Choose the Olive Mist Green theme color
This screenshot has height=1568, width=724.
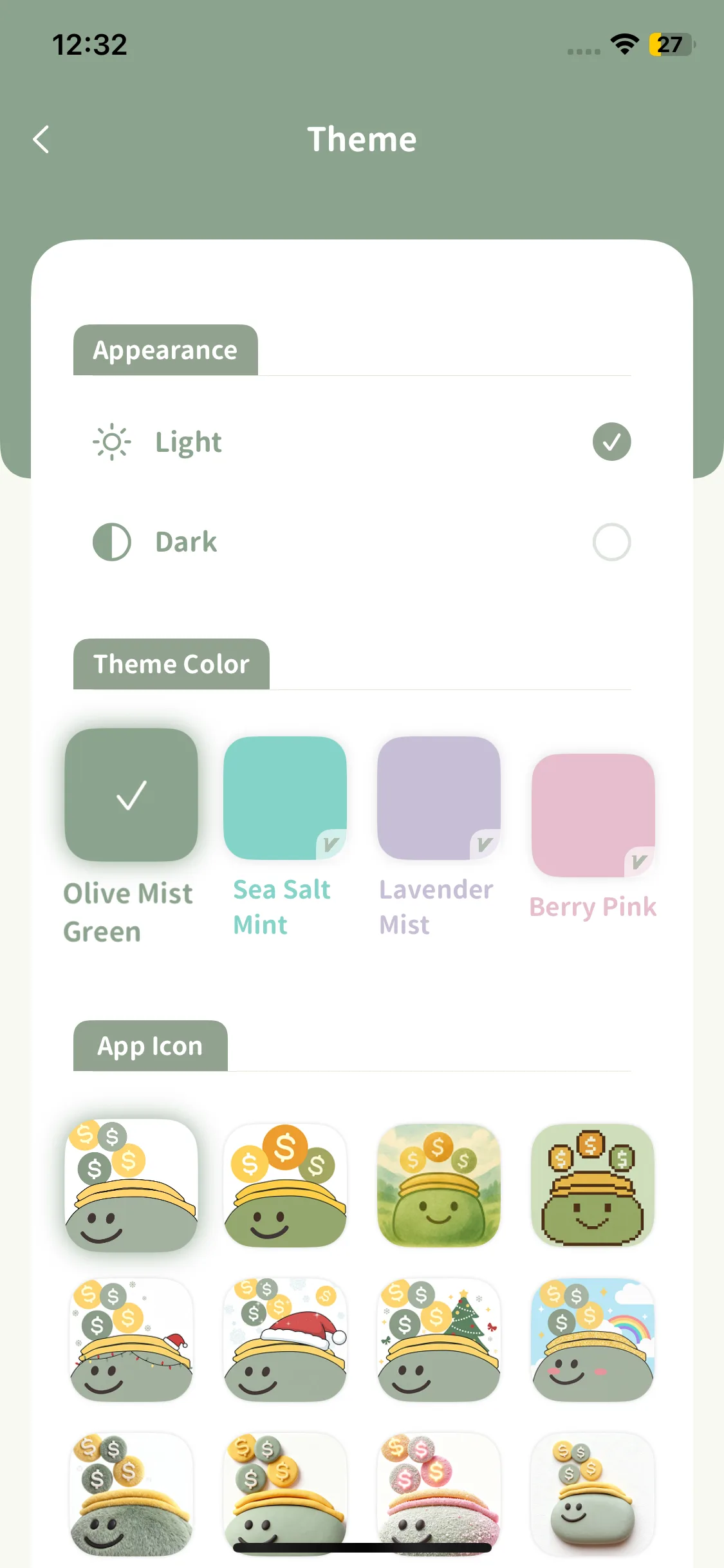pyautogui.click(x=131, y=795)
